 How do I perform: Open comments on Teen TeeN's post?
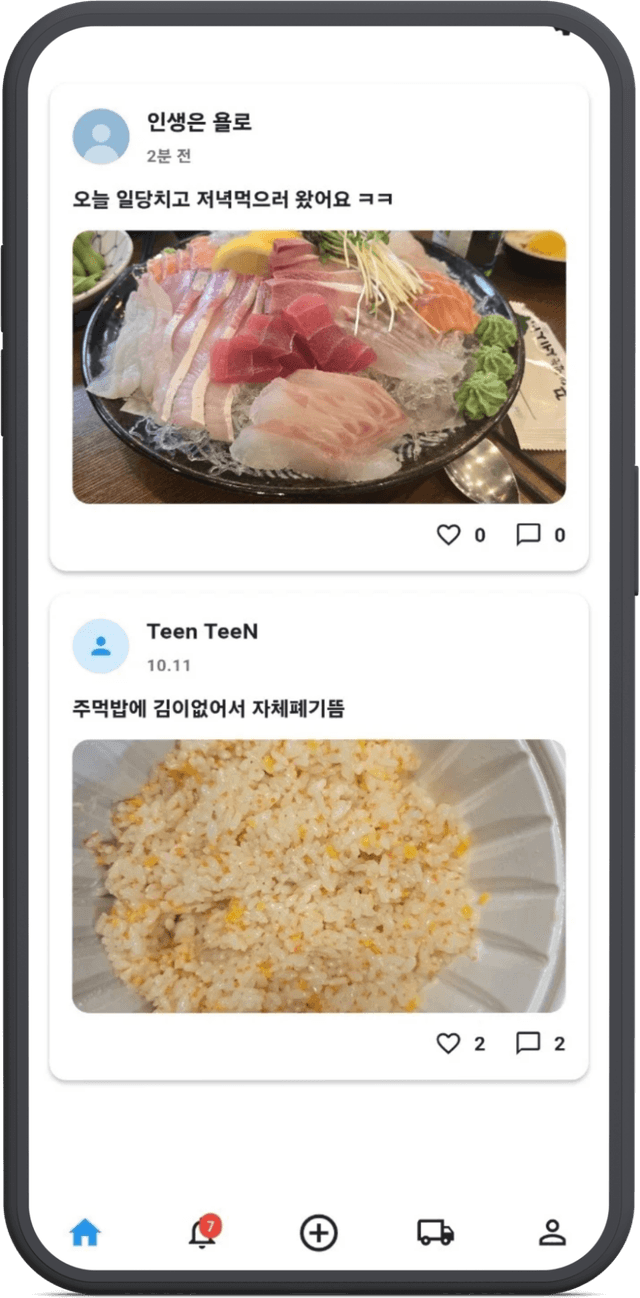tap(528, 1044)
